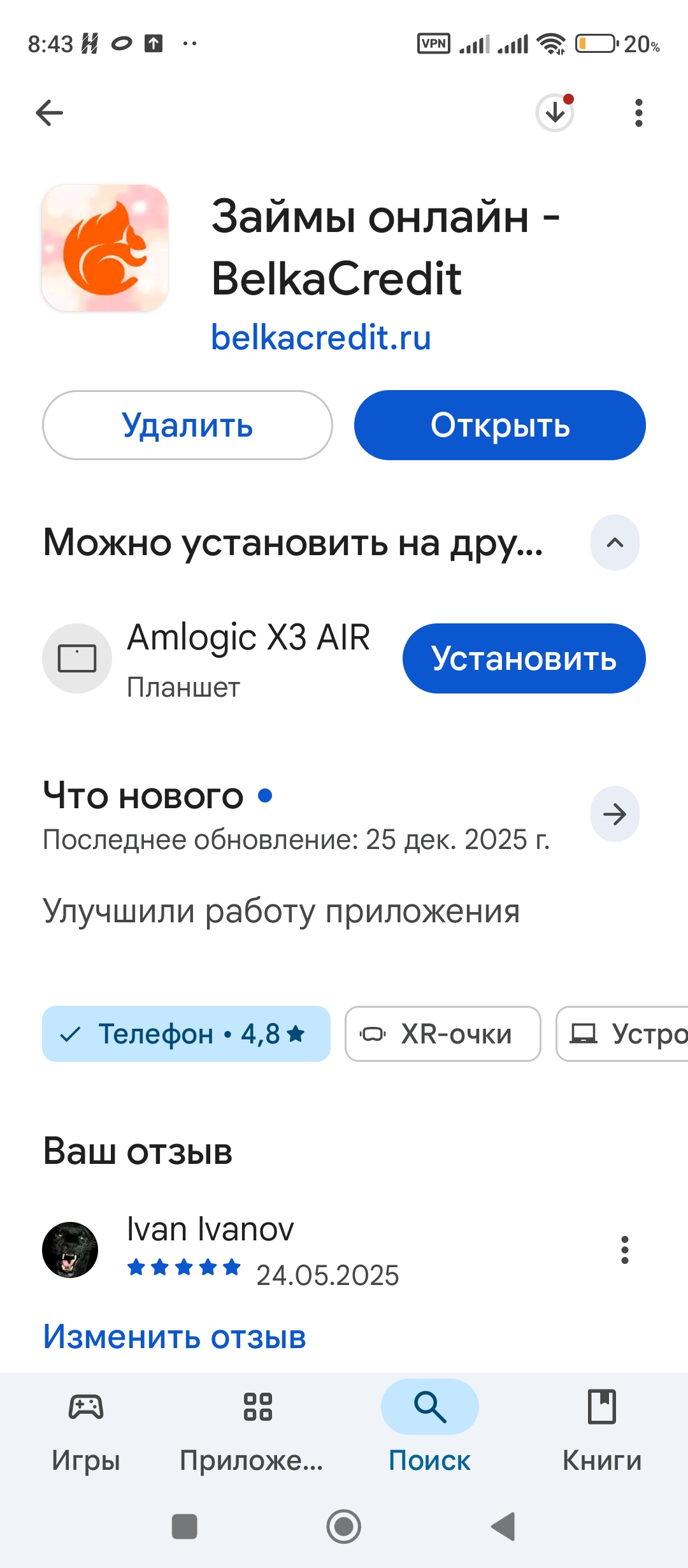Install the app on Amlogic X3 AIR
The image size is (688, 1568).
[524, 658]
